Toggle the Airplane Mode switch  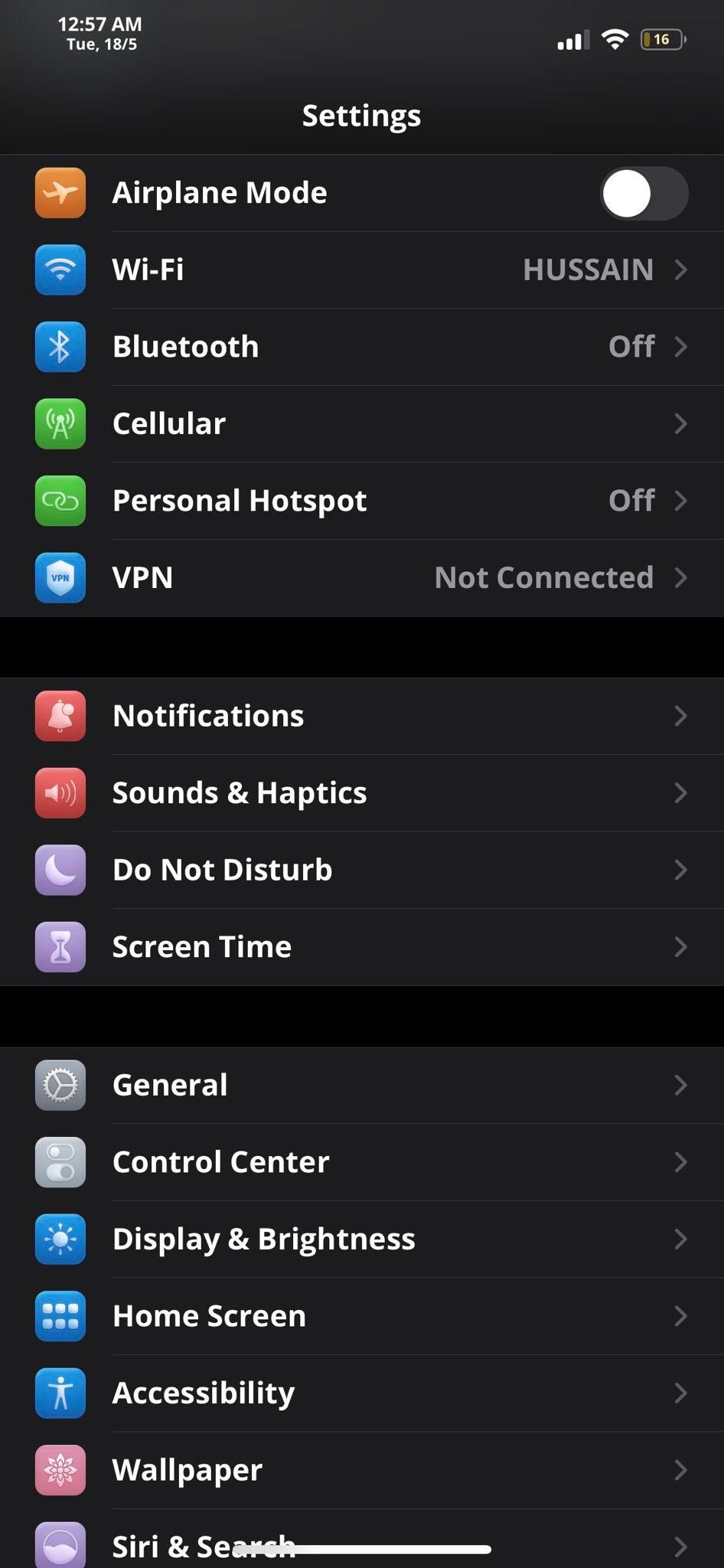pyautogui.click(x=644, y=194)
